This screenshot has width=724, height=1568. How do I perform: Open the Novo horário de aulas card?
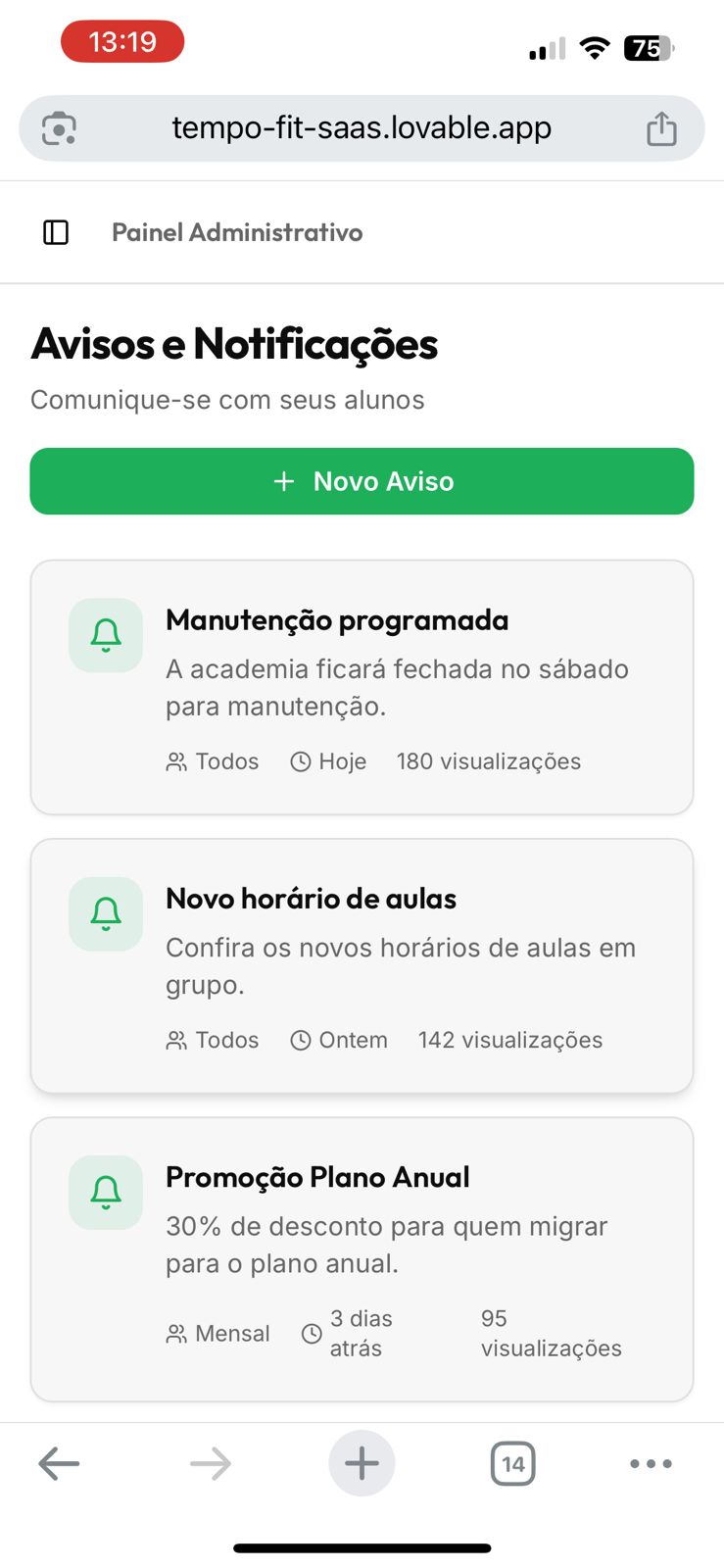coord(362,965)
